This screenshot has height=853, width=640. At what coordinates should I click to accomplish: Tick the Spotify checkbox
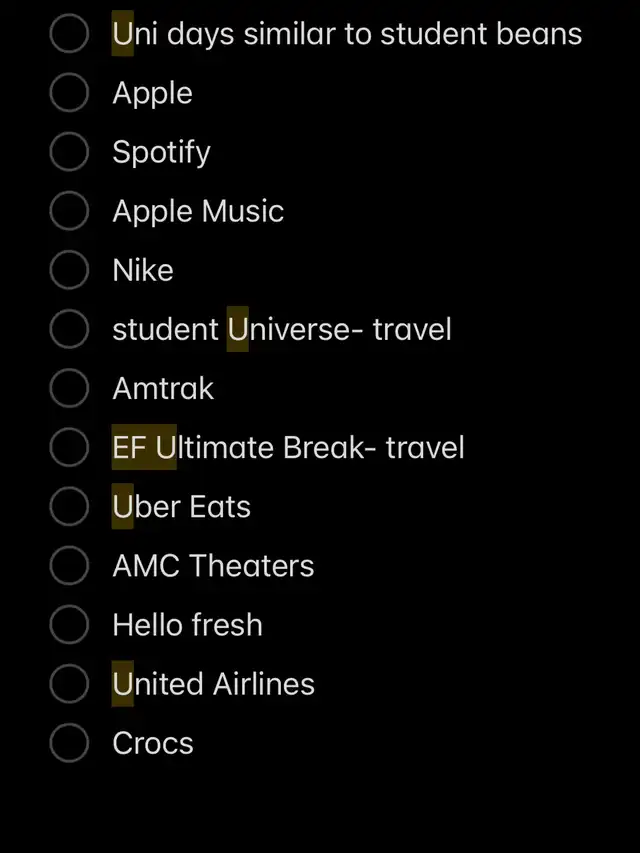pos(69,152)
